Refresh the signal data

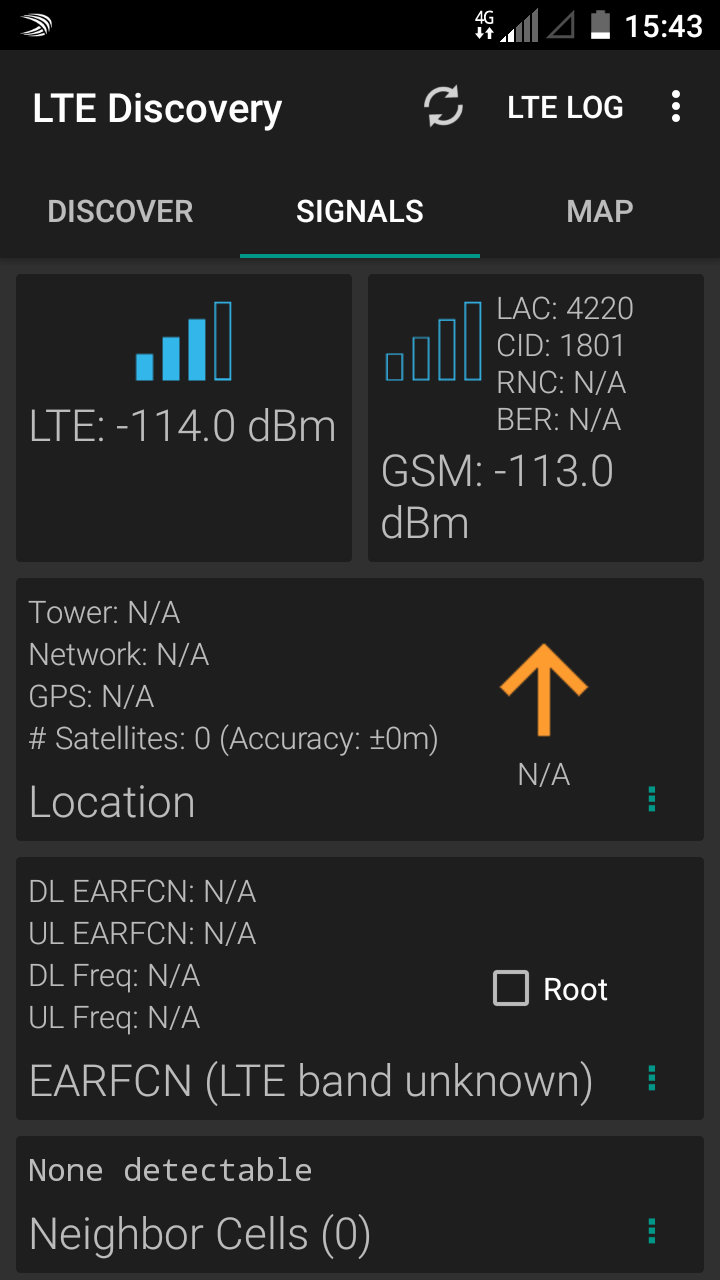pos(443,107)
